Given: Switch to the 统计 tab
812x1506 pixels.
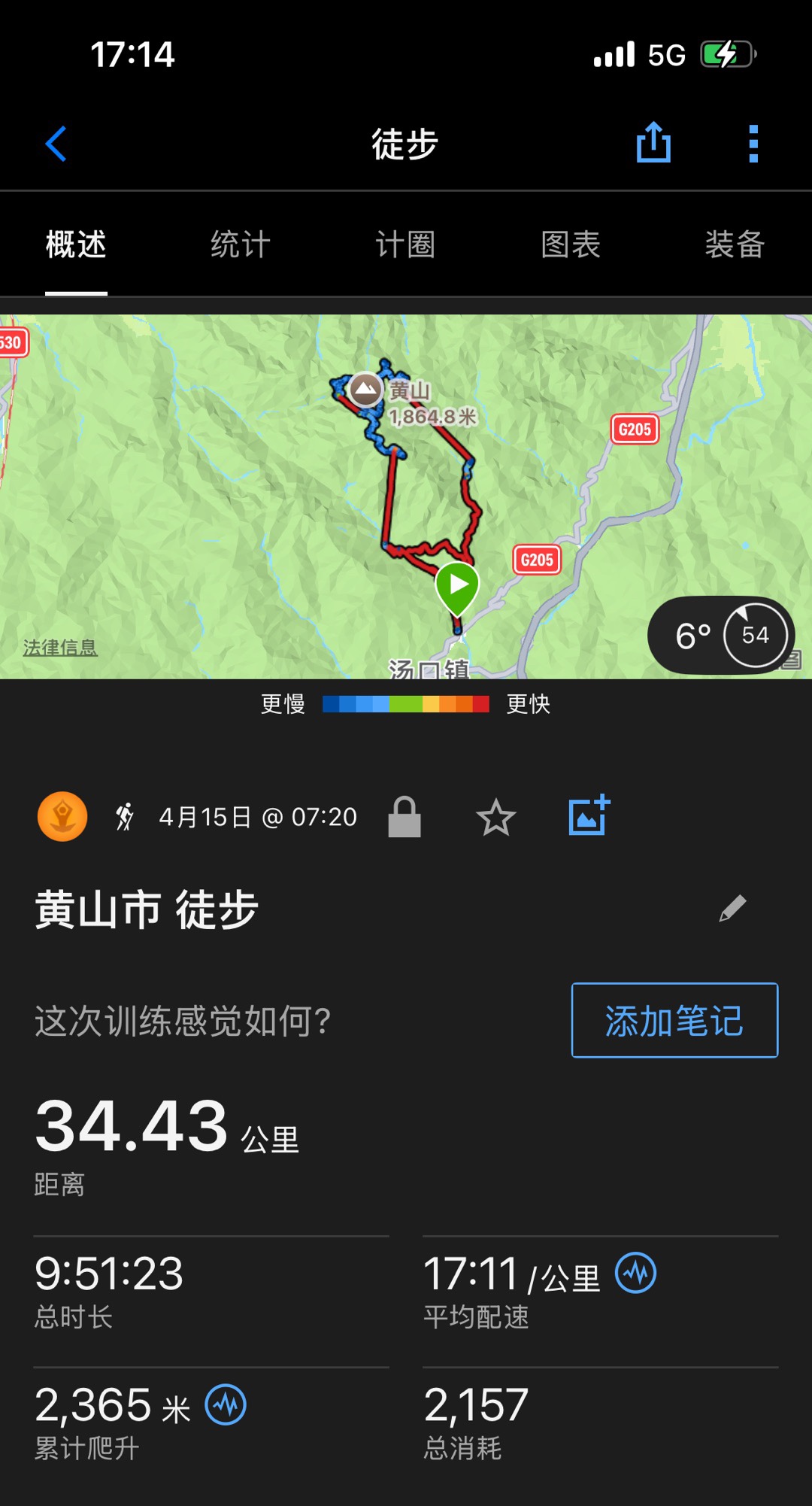Looking at the screenshot, I should 241,244.
